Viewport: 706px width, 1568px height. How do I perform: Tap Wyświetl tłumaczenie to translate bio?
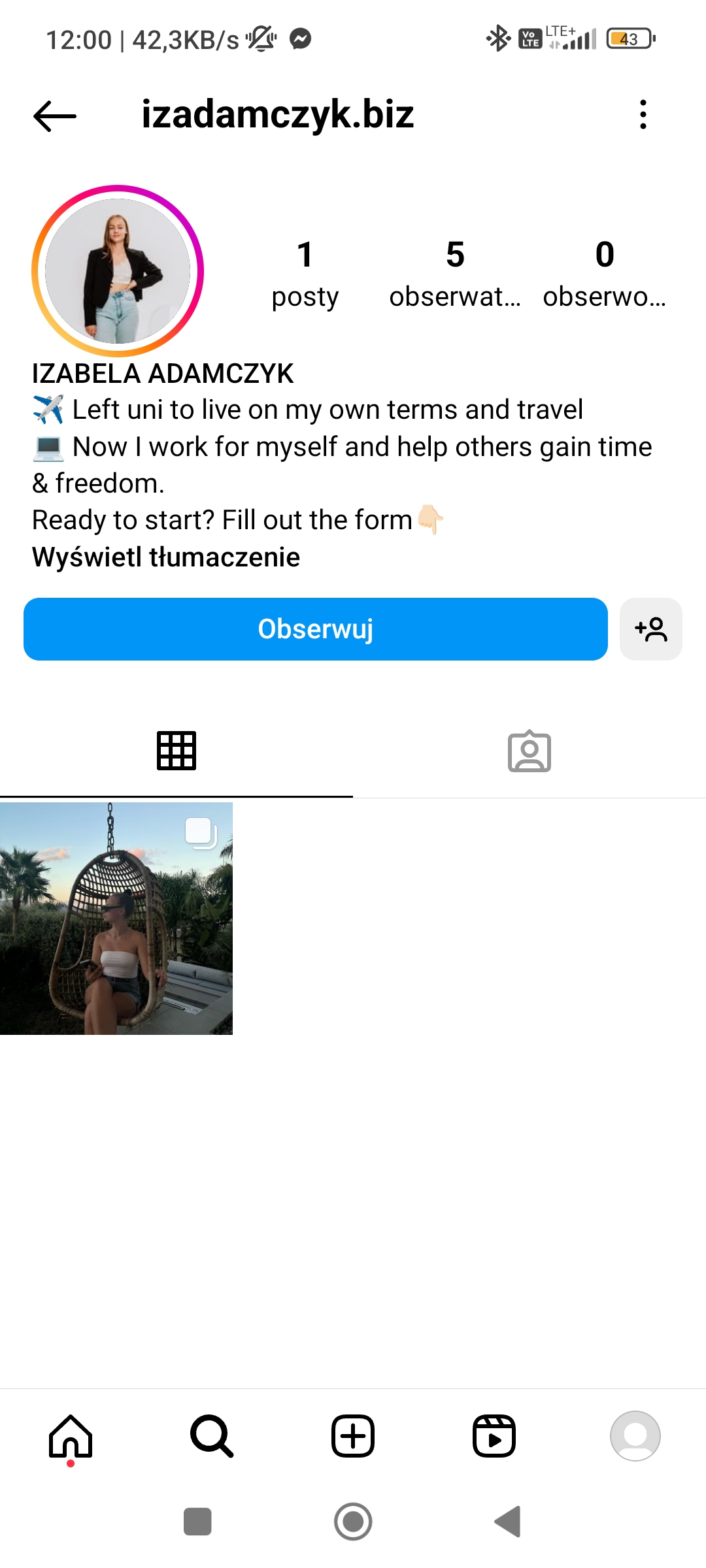tap(166, 557)
